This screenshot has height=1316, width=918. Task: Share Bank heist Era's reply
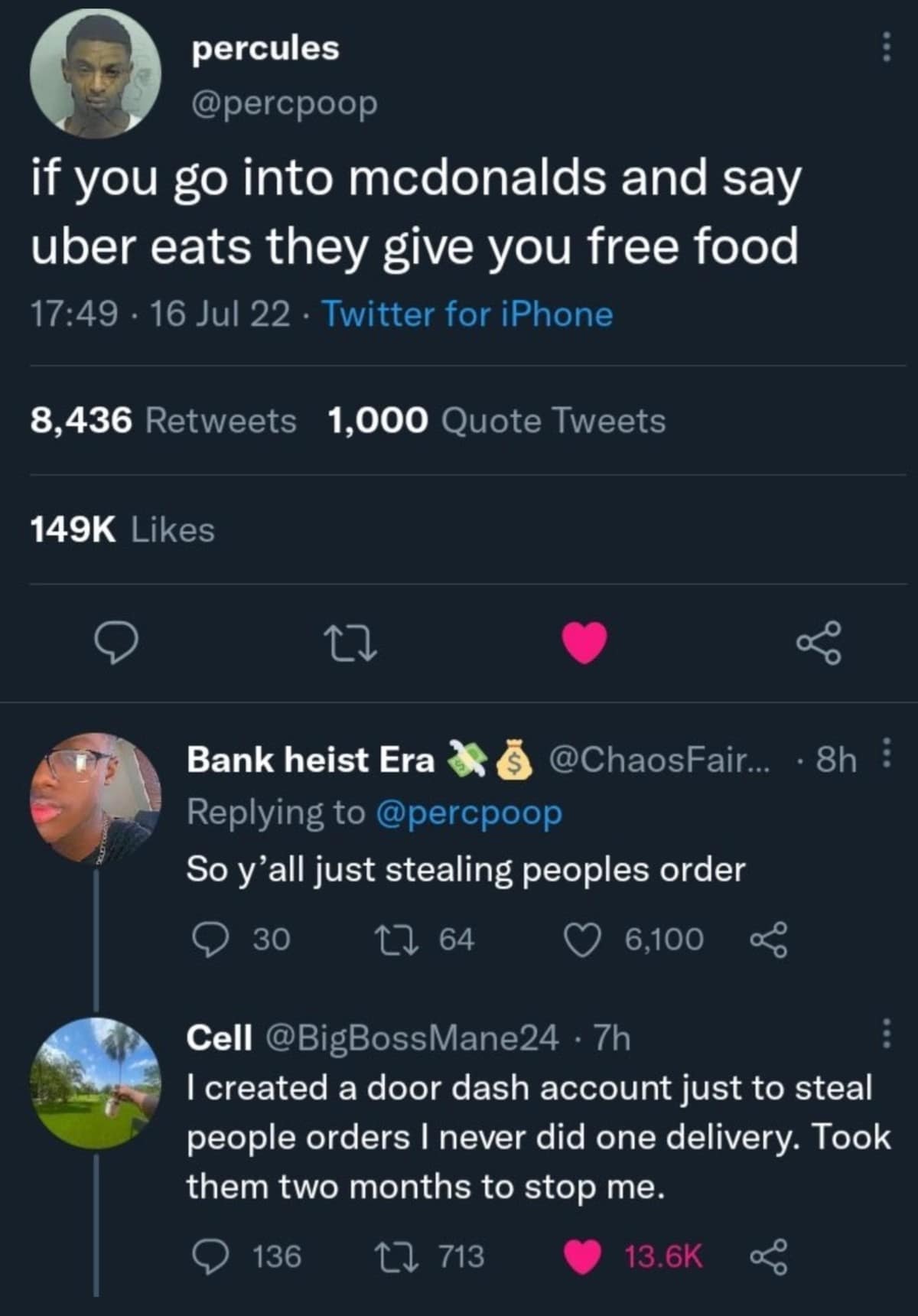[x=768, y=940]
